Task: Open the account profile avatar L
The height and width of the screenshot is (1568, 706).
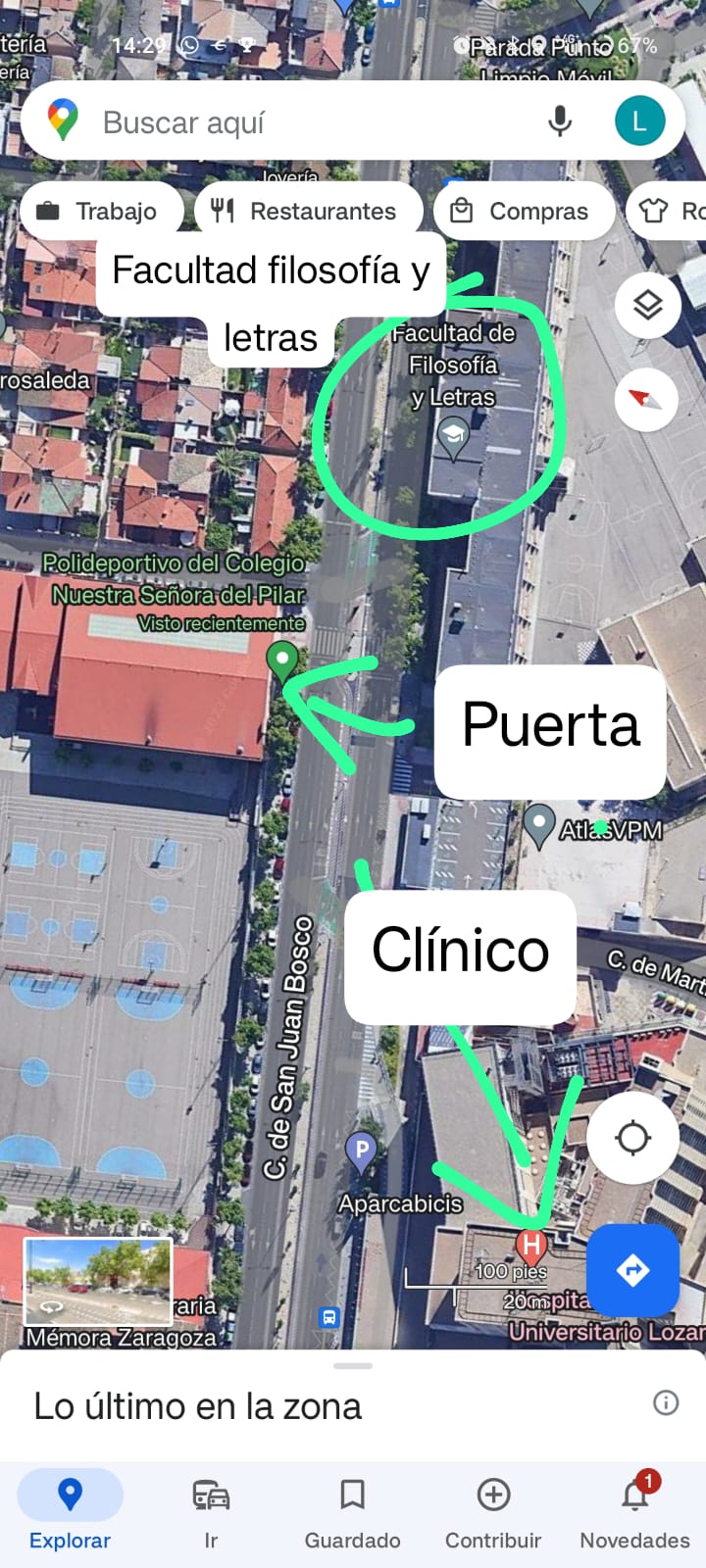Action: (639, 122)
